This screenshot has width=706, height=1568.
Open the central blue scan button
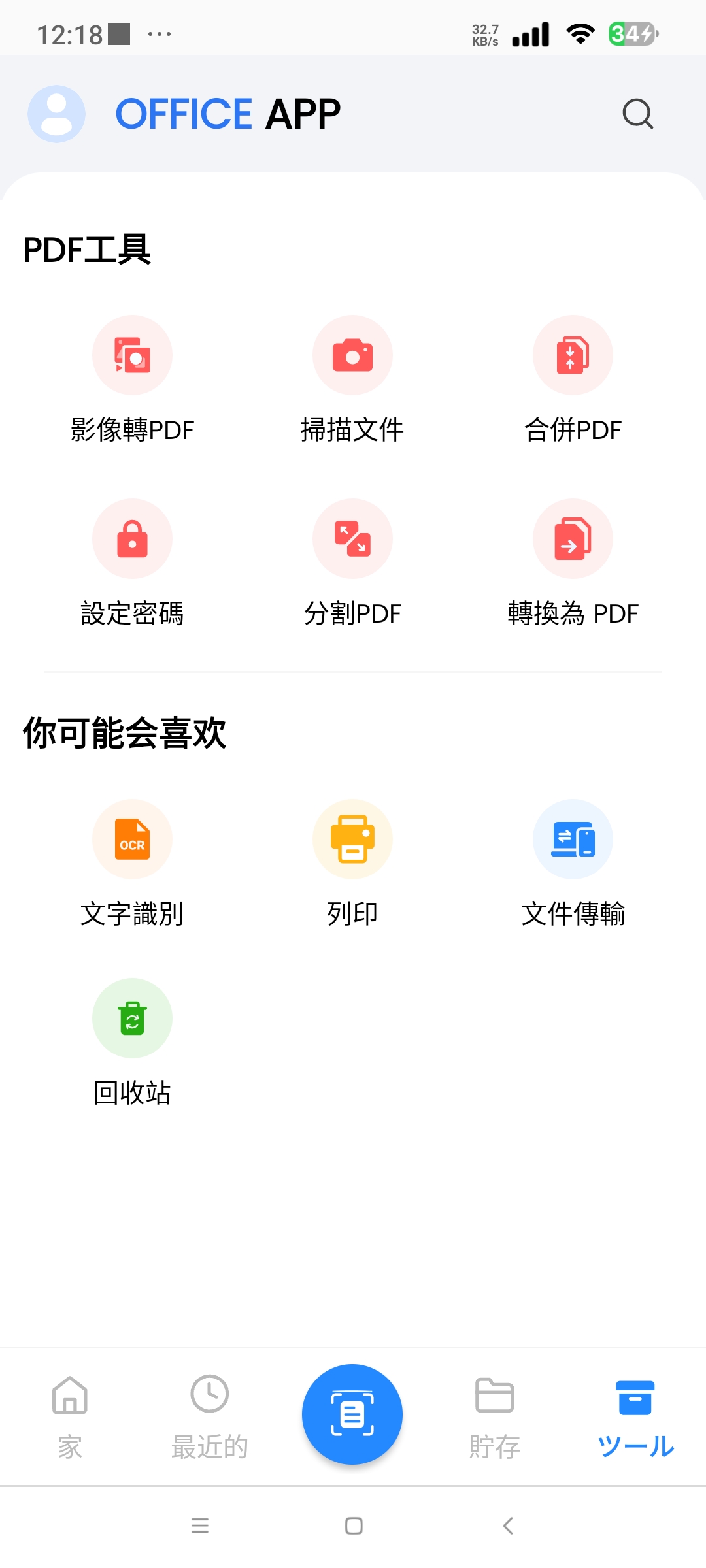tap(352, 1414)
